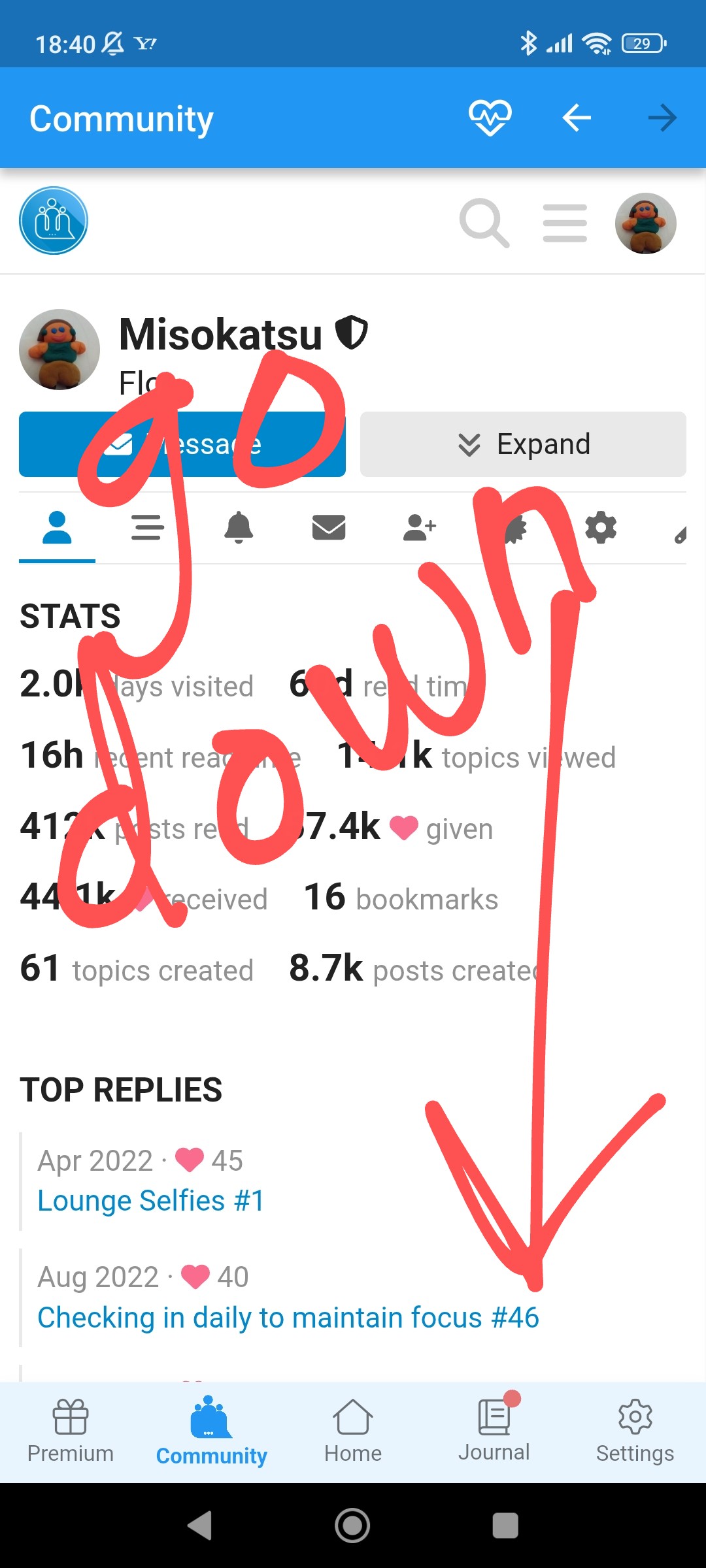Open the notifications bell tab
This screenshot has width=706, height=1568.
pos(239,527)
